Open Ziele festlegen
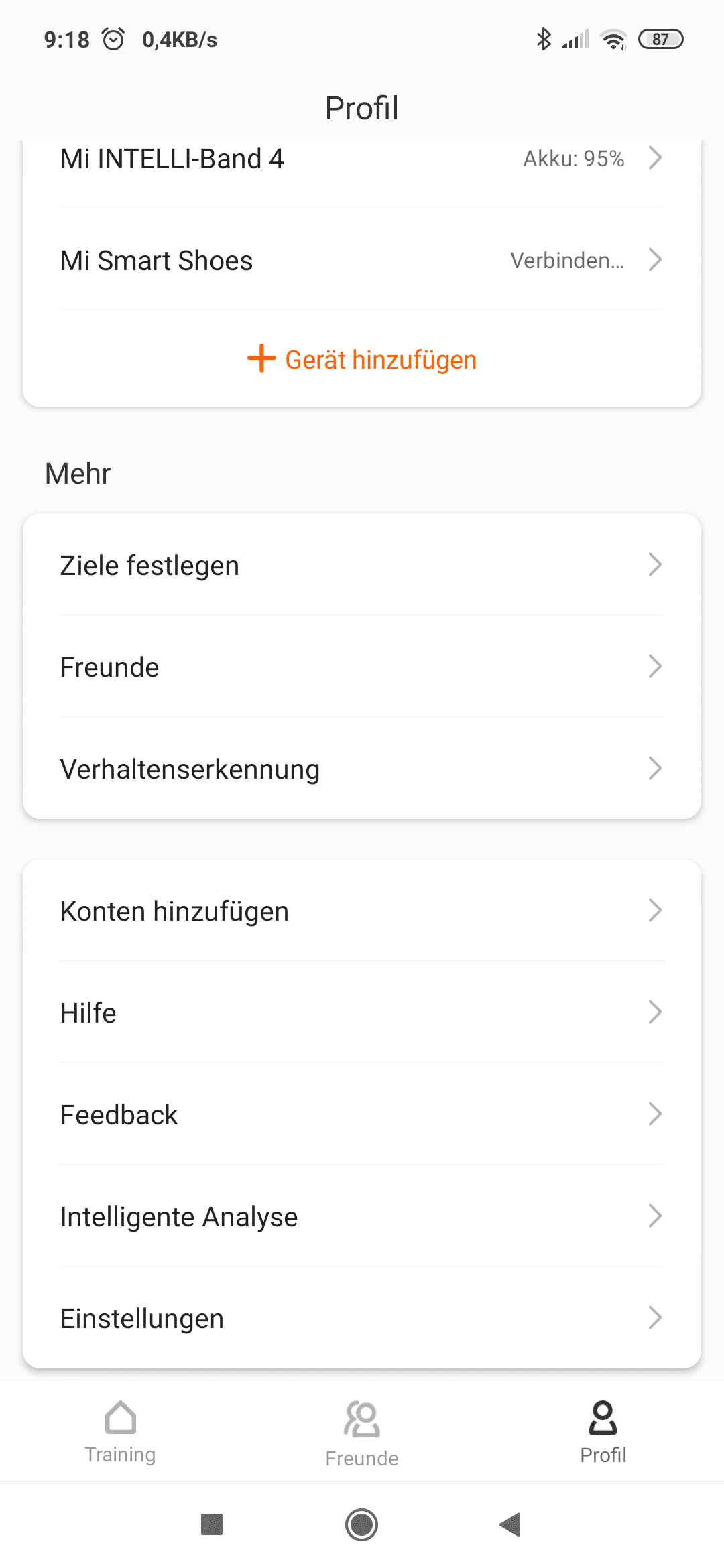Viewport: 724px width, 1568px height. (362, 565)
